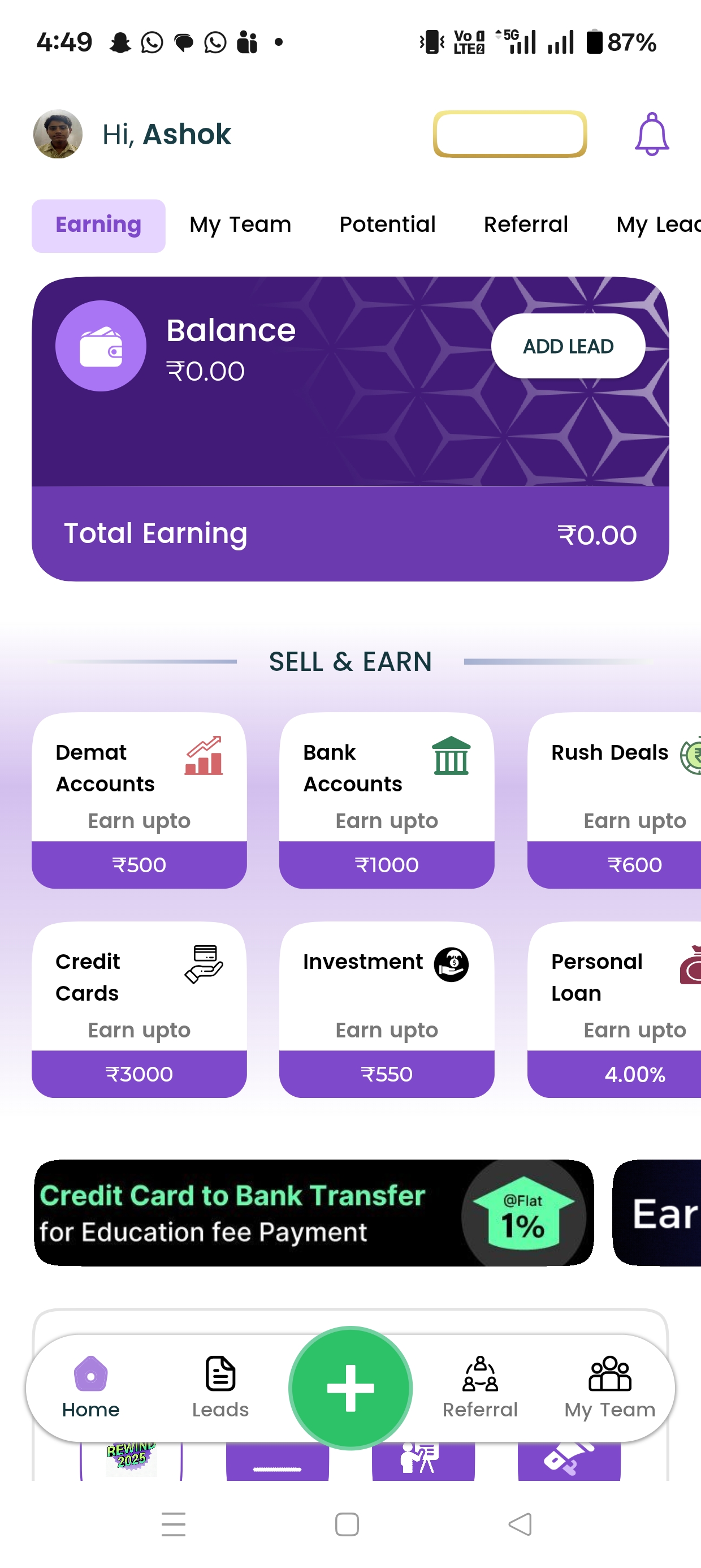Switch to the Potential tab
The width and height of the screenshot is (701, 1568).
coord(388,225)
